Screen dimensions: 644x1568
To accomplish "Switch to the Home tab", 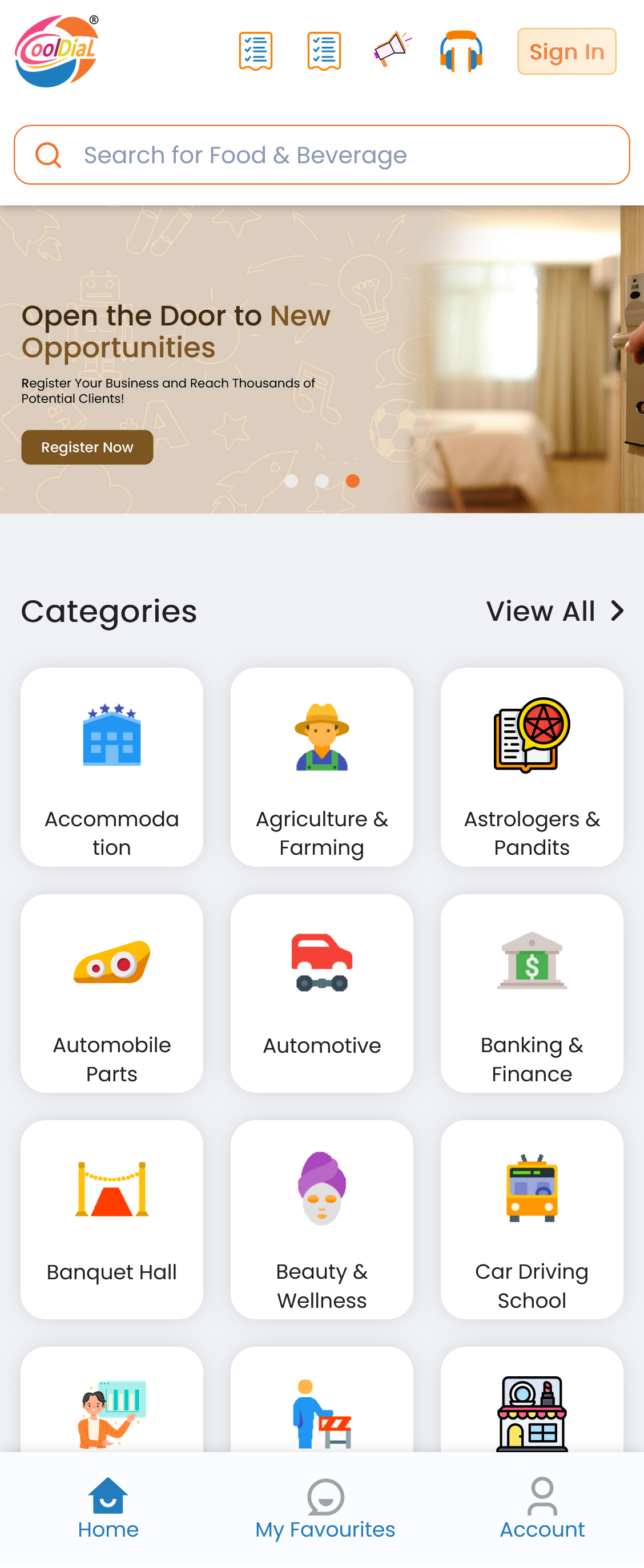I will pos(108,1508).
